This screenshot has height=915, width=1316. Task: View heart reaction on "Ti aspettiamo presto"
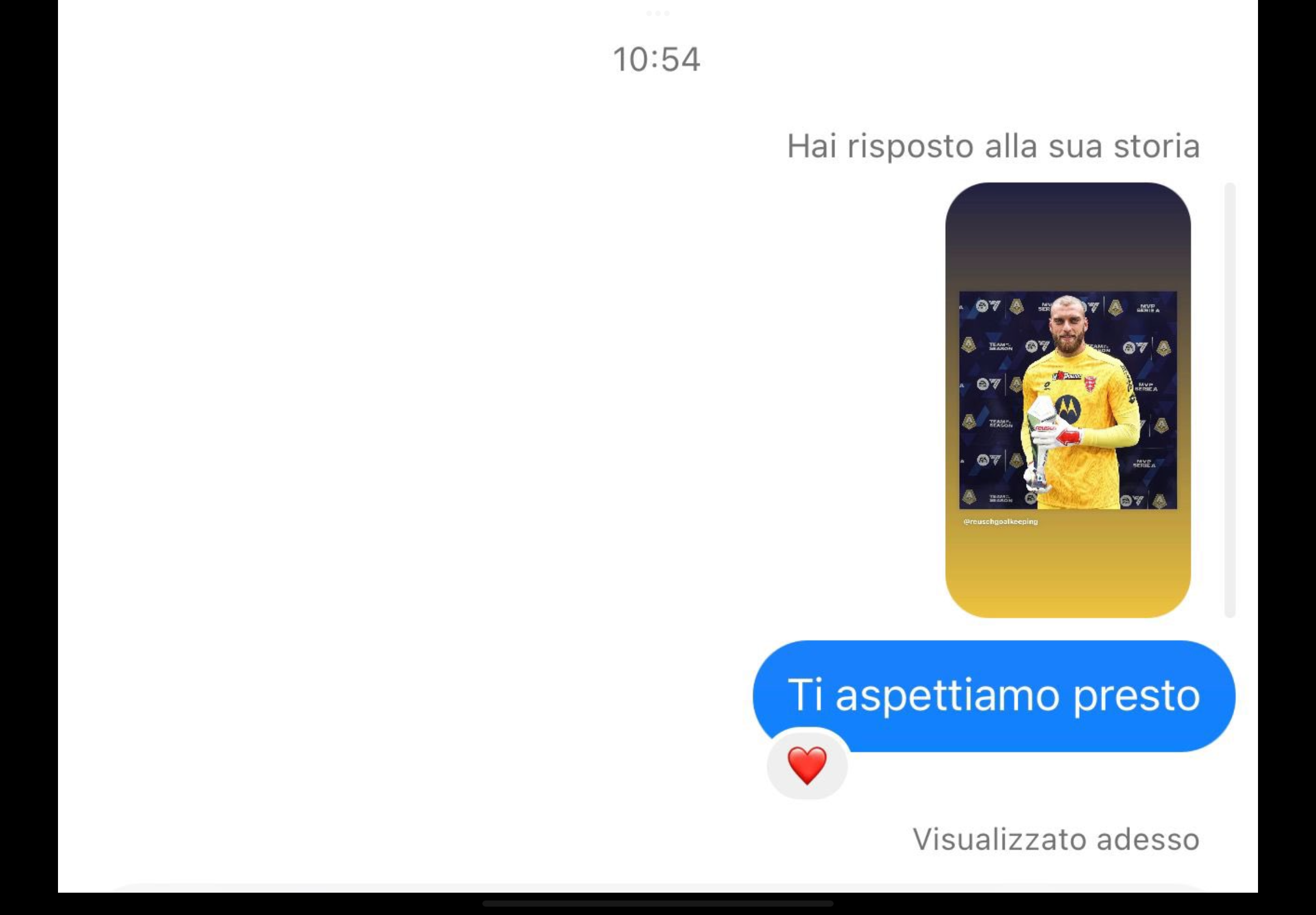pos(807,765)
